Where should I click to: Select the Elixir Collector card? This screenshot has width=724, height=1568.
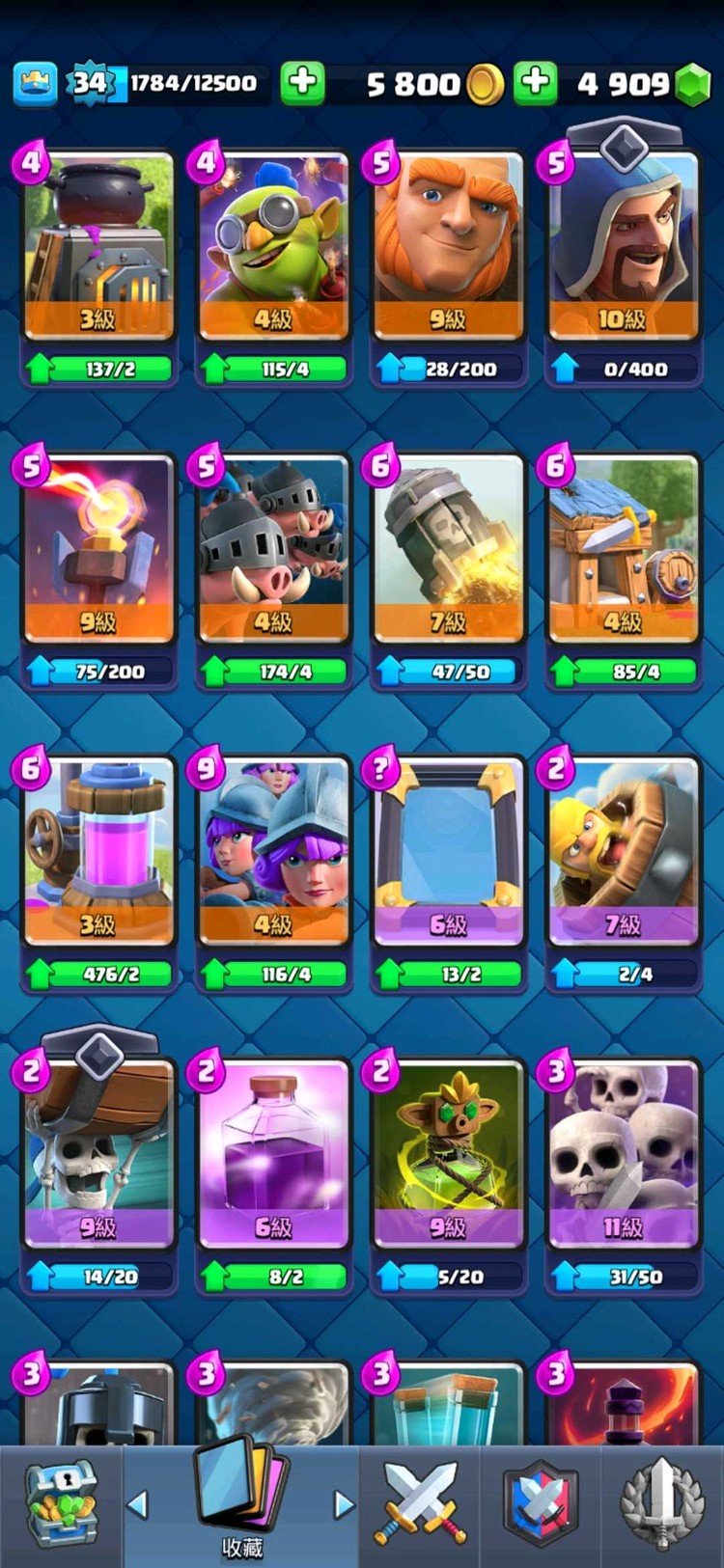coord(98,851)
